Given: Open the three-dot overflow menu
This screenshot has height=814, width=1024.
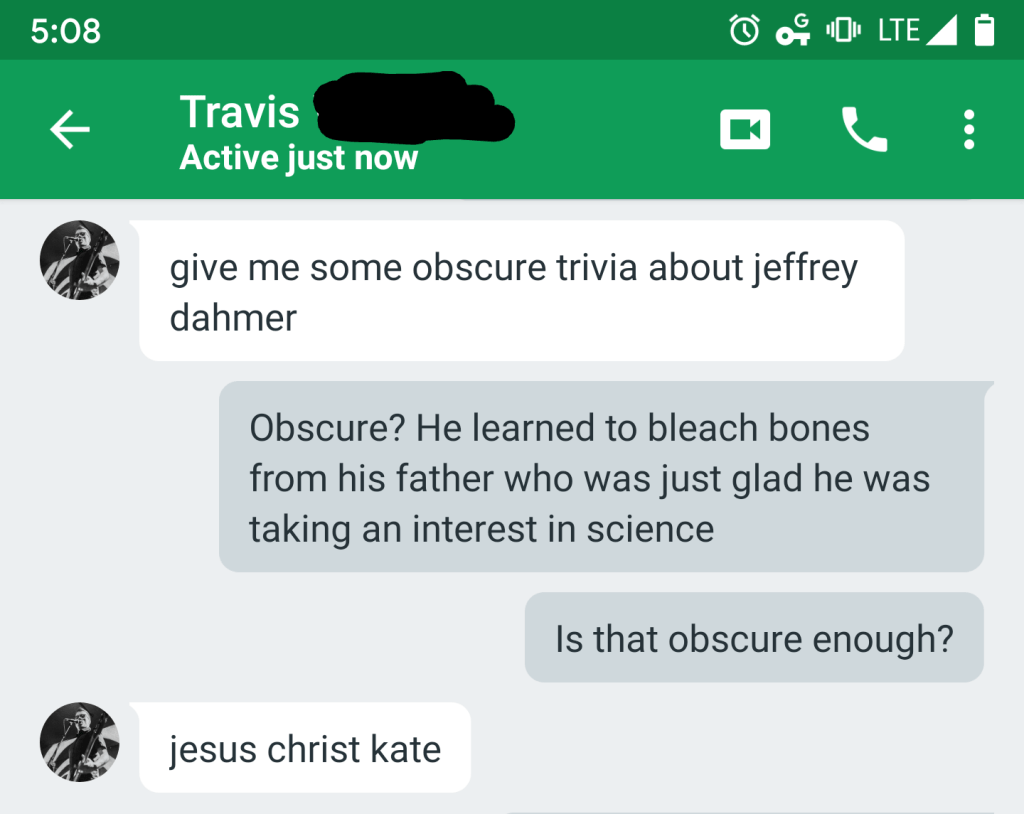Looking at the screenshot, I should 968,130.
